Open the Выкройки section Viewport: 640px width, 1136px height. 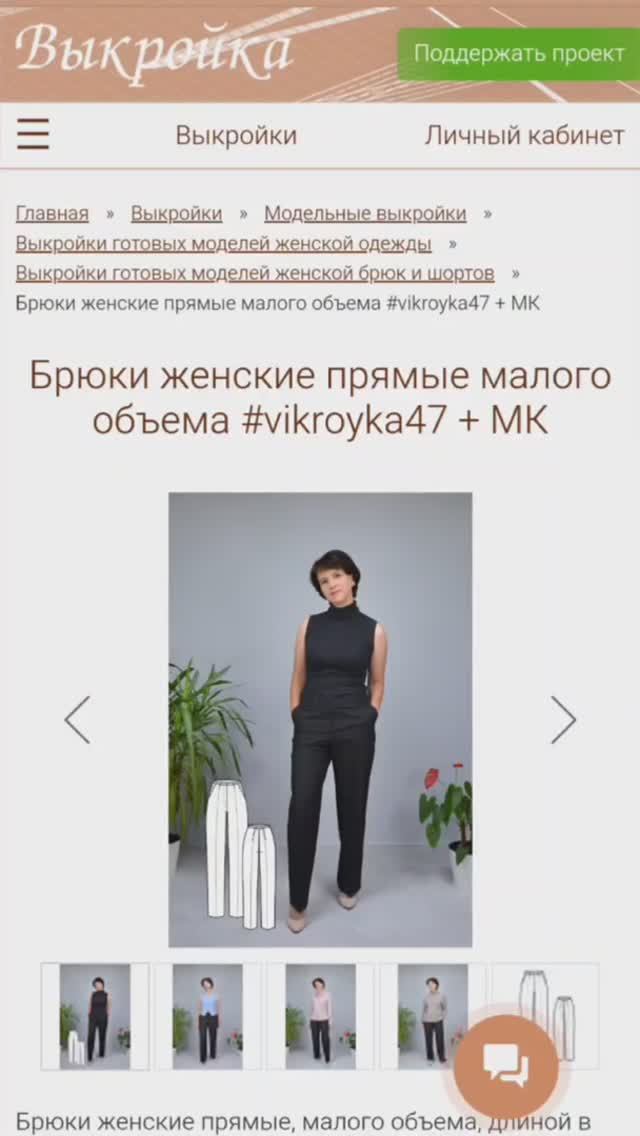(x=236, y=135)
